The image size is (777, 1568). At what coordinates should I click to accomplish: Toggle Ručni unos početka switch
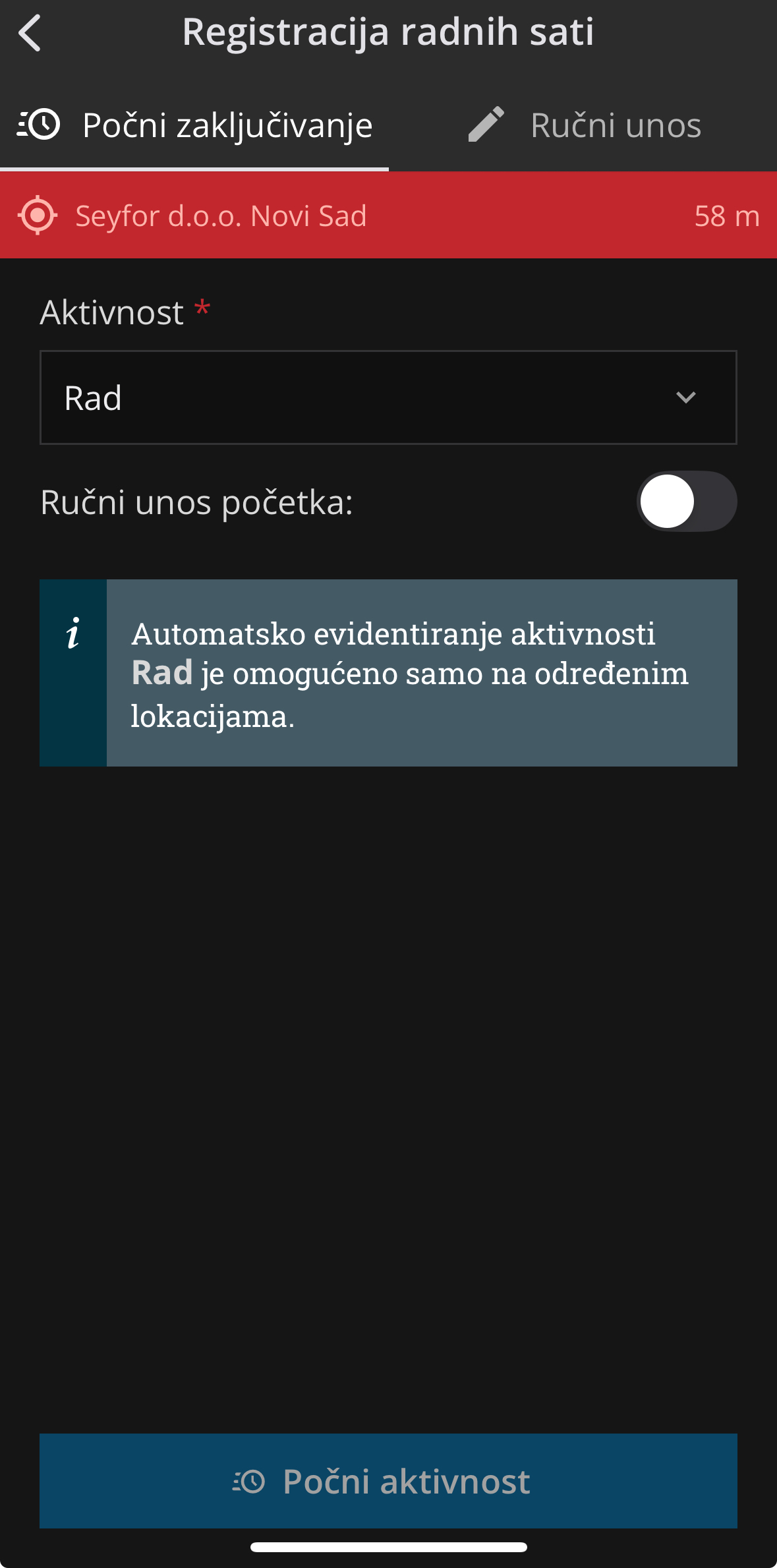click(x=686, y=502)
